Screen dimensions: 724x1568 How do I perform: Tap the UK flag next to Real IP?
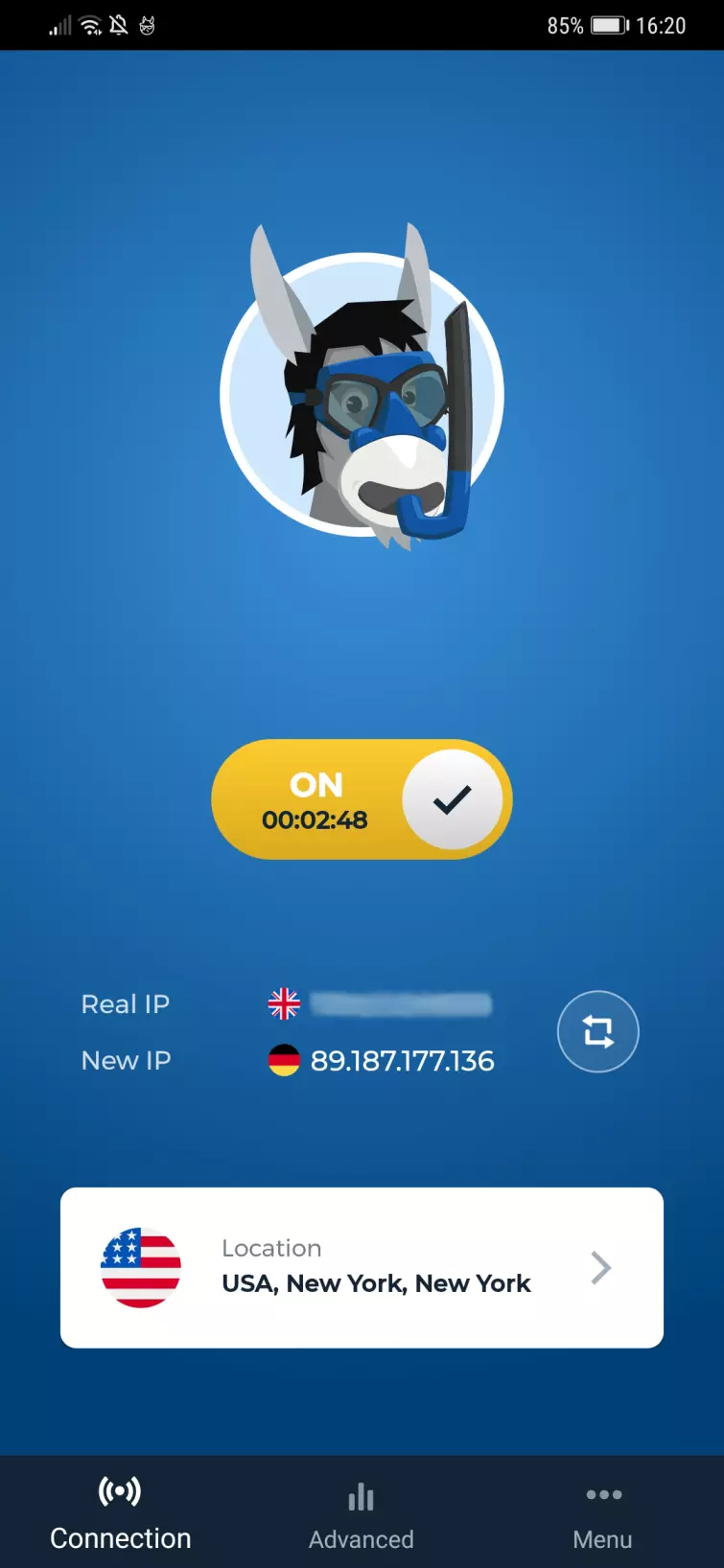[283, 1003]
